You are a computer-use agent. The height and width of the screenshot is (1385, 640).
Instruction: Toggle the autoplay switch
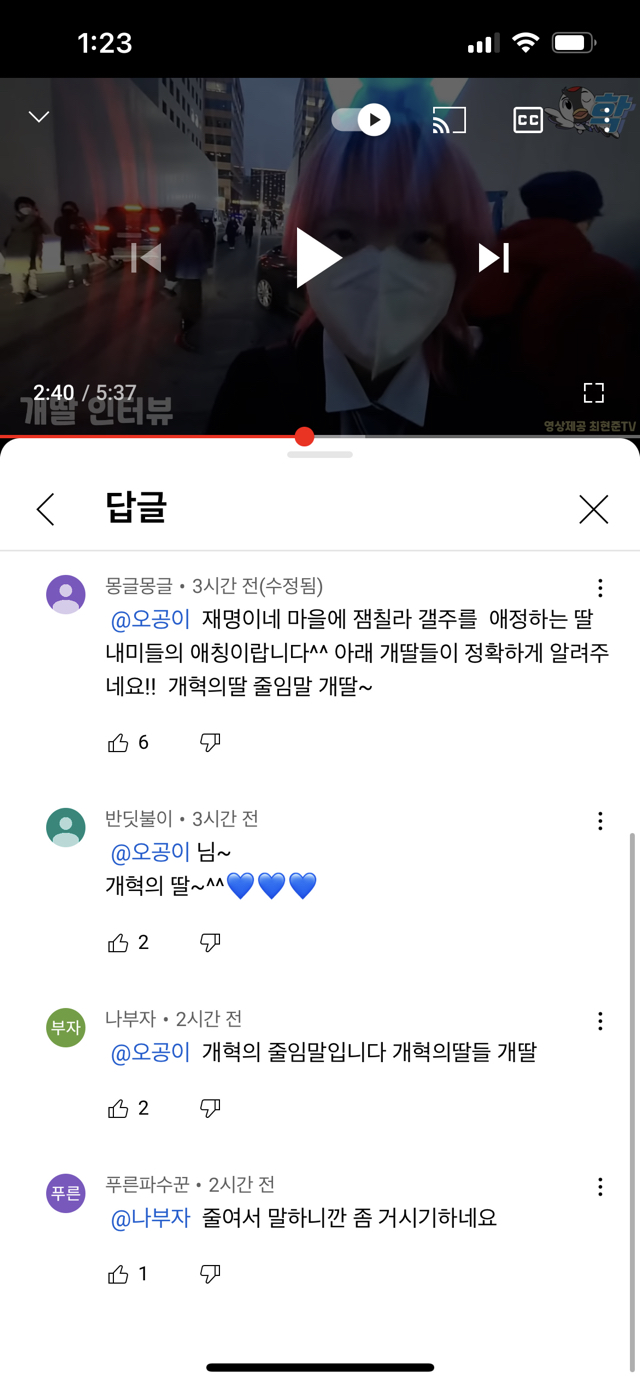361,120
